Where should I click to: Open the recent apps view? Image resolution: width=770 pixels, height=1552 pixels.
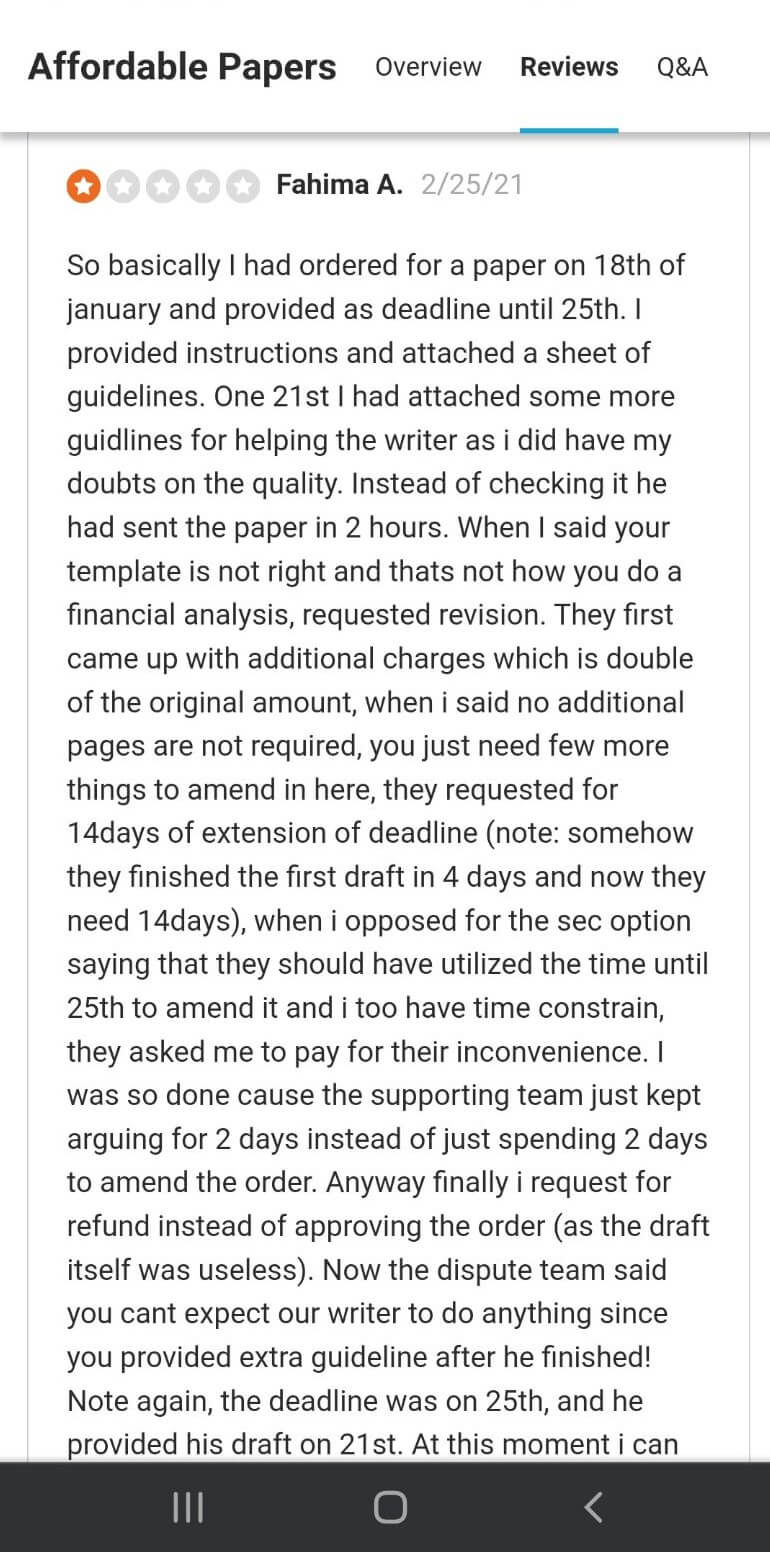188,1507
